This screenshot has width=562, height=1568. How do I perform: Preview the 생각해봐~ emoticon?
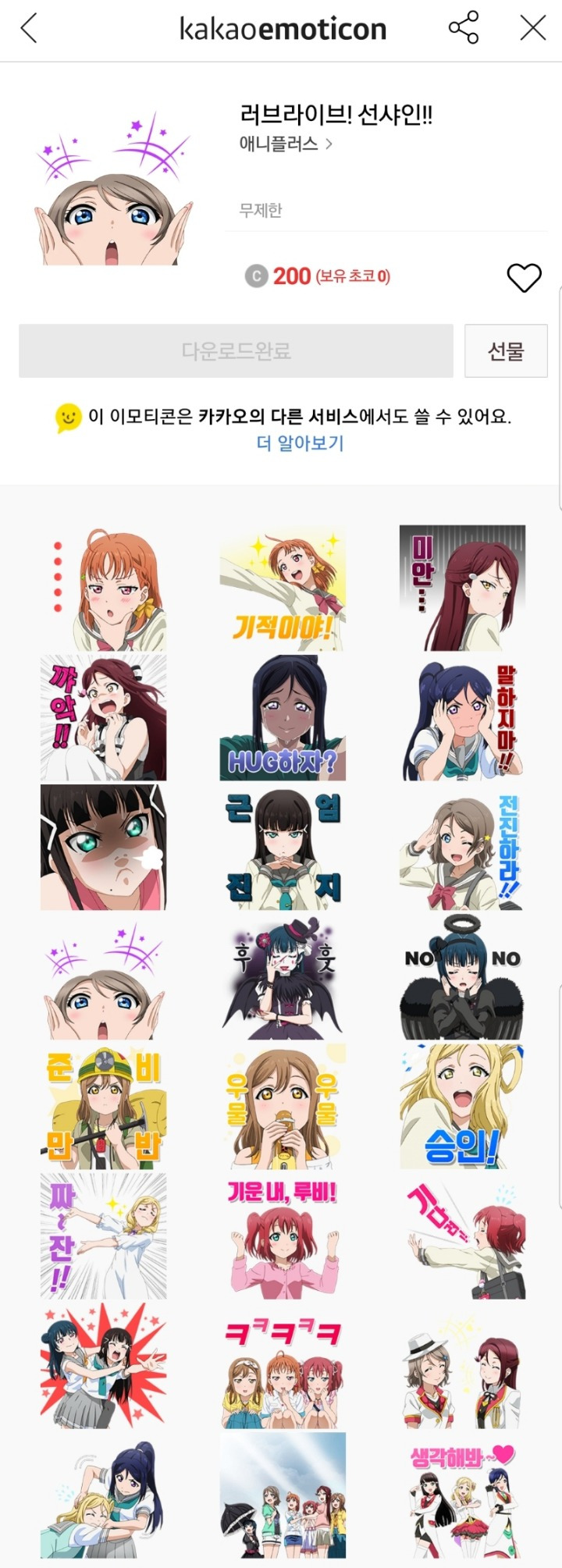[462, 1495]
